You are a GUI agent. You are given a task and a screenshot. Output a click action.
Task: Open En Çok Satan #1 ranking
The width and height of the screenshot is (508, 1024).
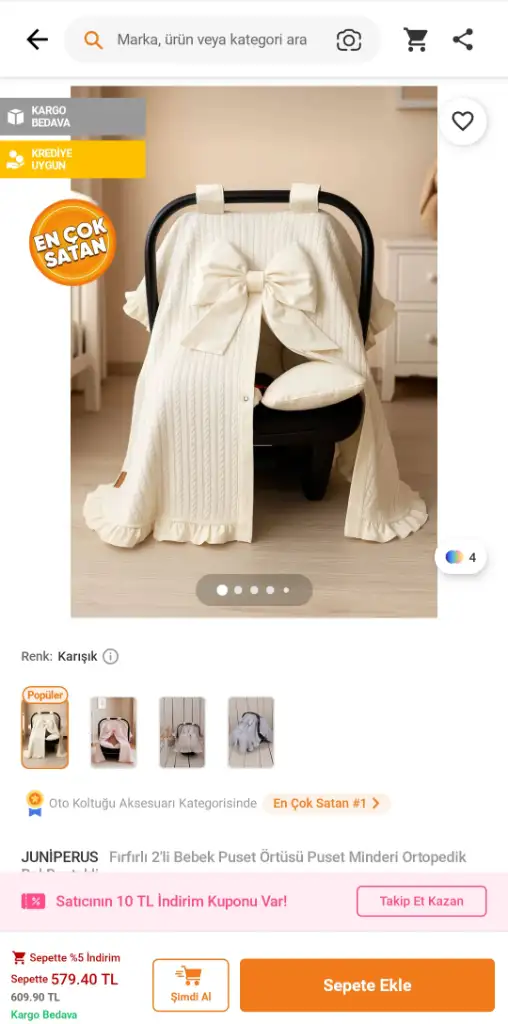pyautogui.click(x=326, y=803)
